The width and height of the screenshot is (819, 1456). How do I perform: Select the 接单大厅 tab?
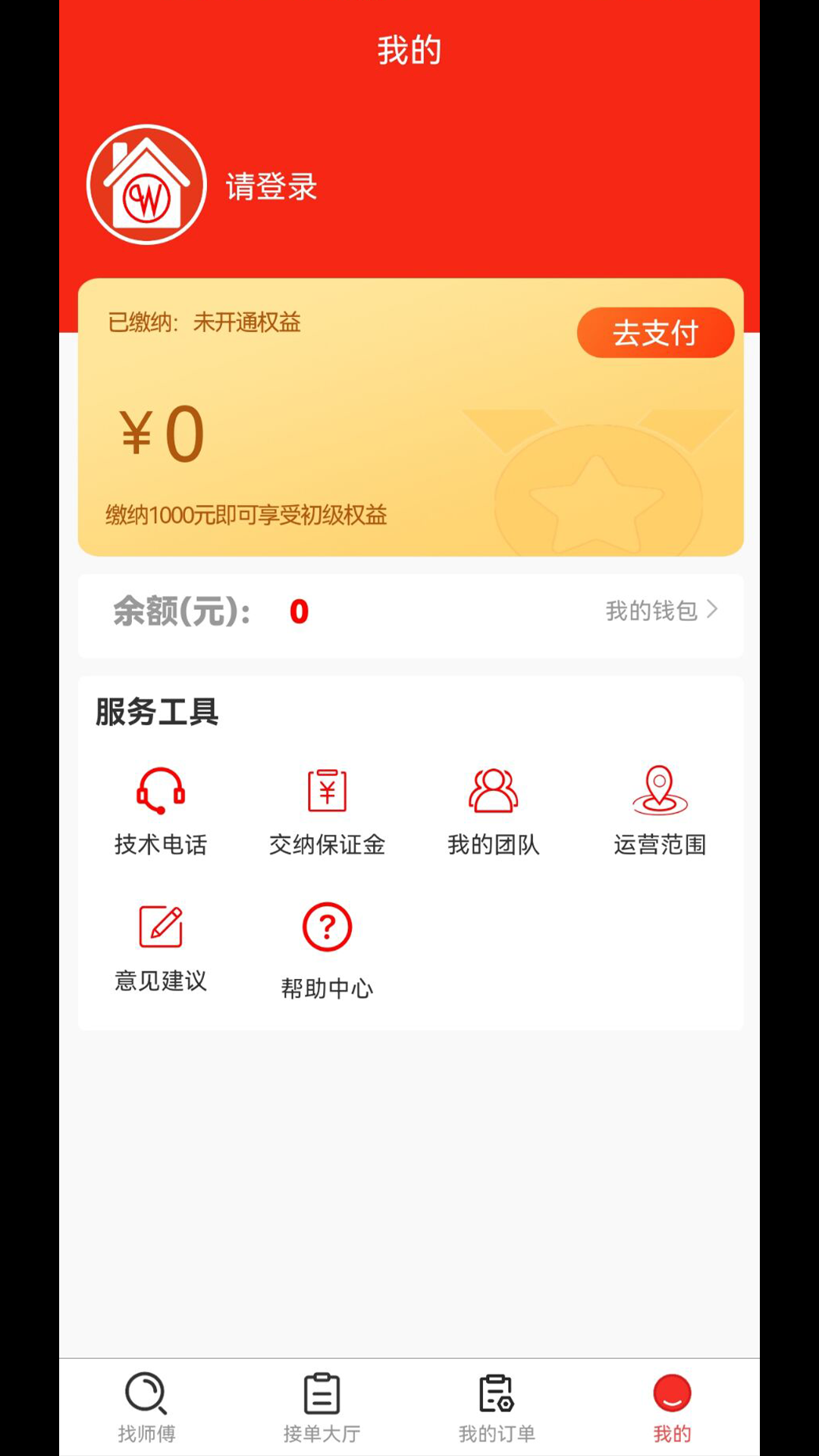[322, 1408]
